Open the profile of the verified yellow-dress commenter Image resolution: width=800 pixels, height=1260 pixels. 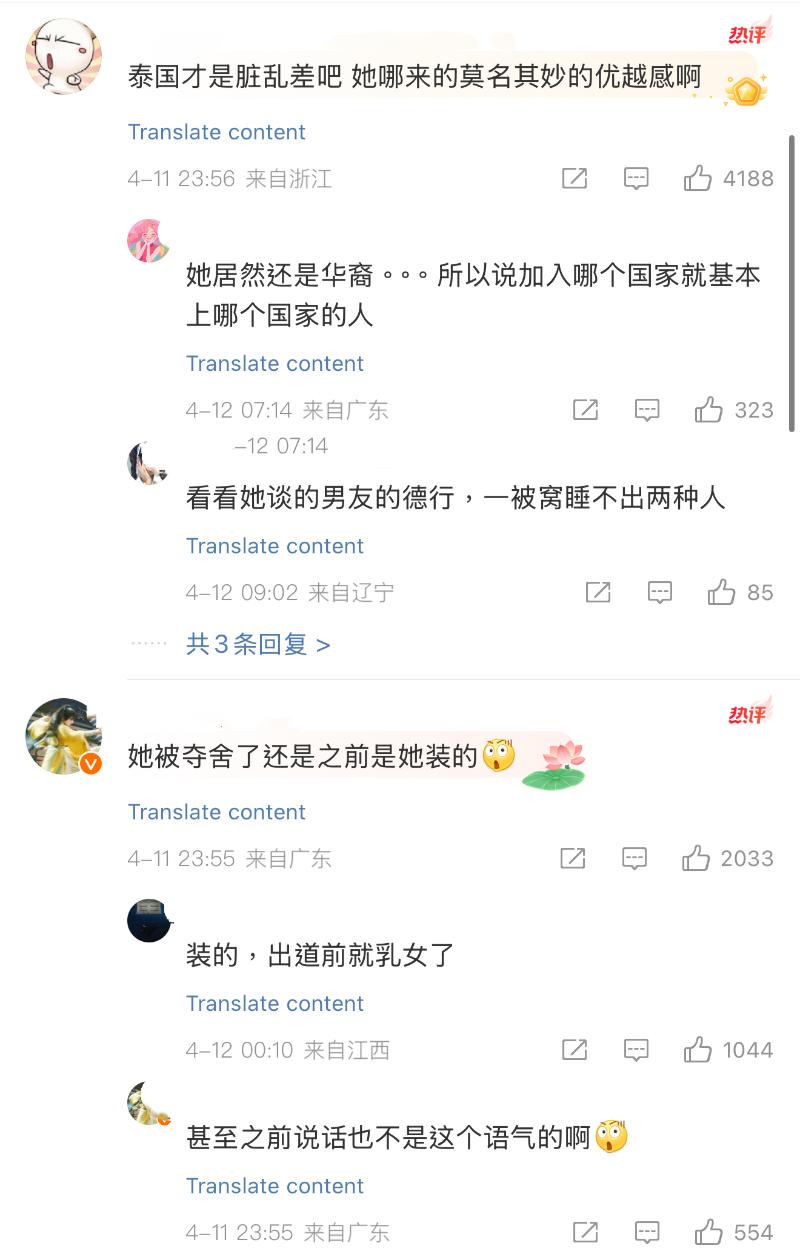click(x=63, y=736)
